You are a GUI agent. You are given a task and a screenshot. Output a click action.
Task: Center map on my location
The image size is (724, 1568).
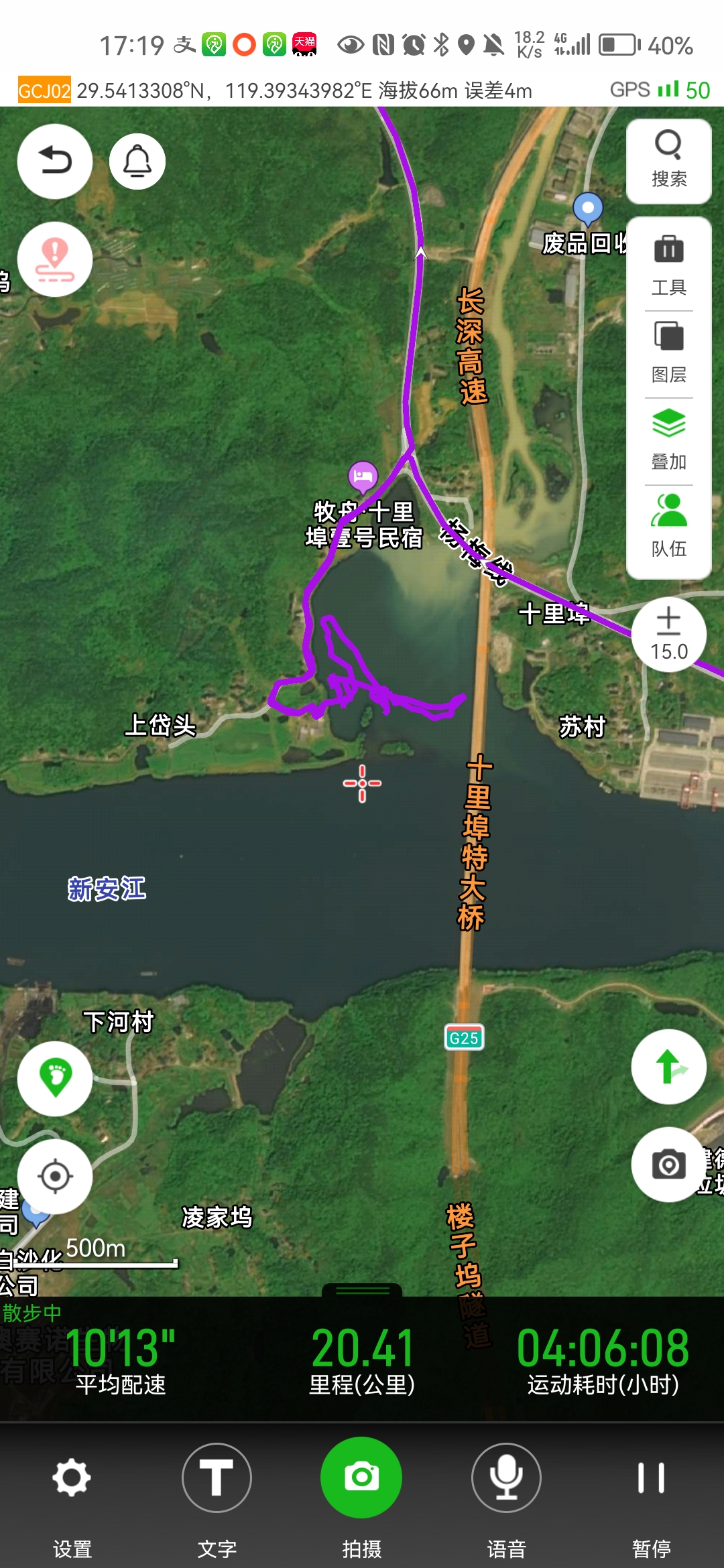point(55,1176)
